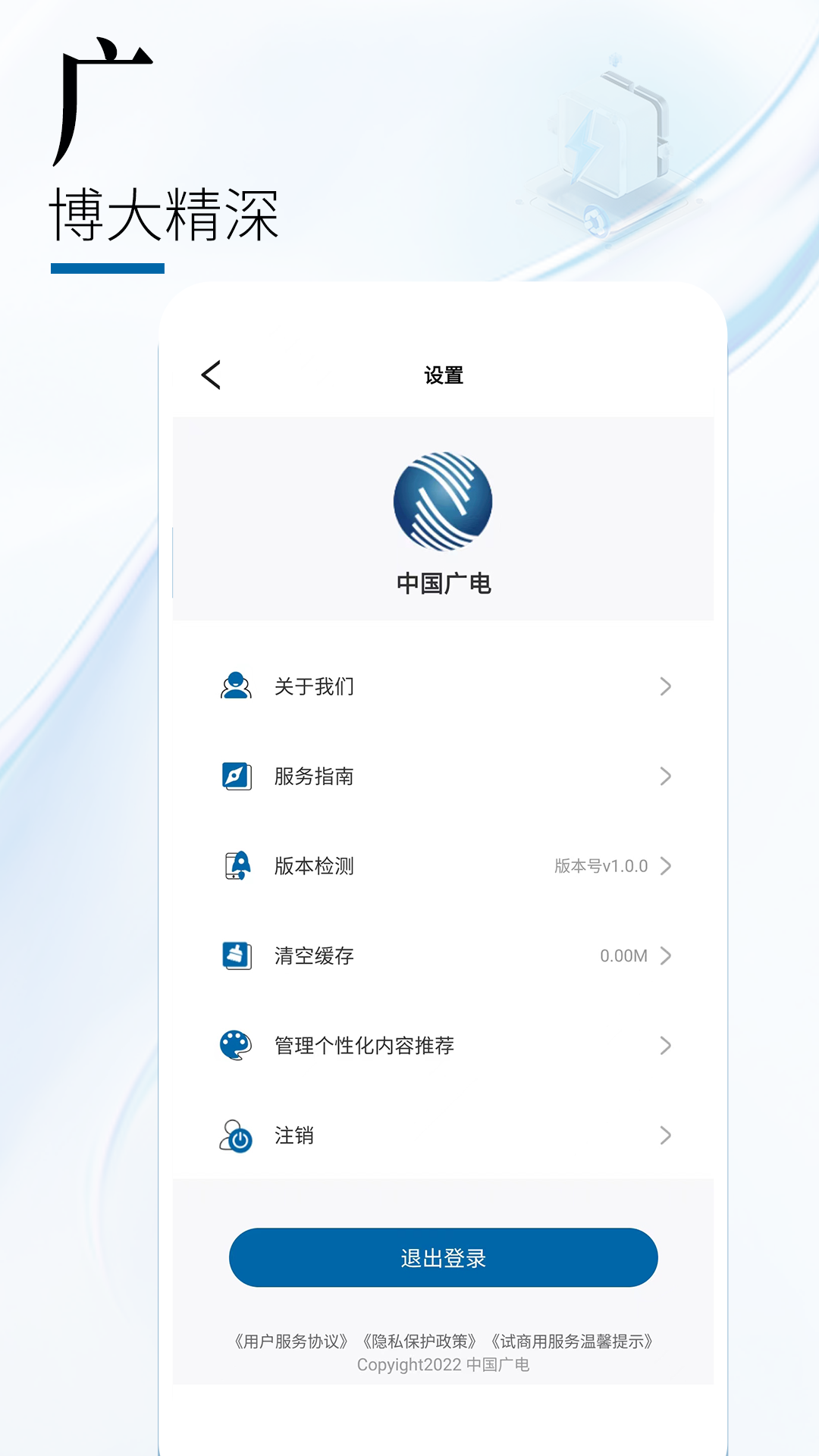This screenshot has width=819, height=1456.
Task: Expand the 关于我们 row via its chevron
Action: [666, 686]
